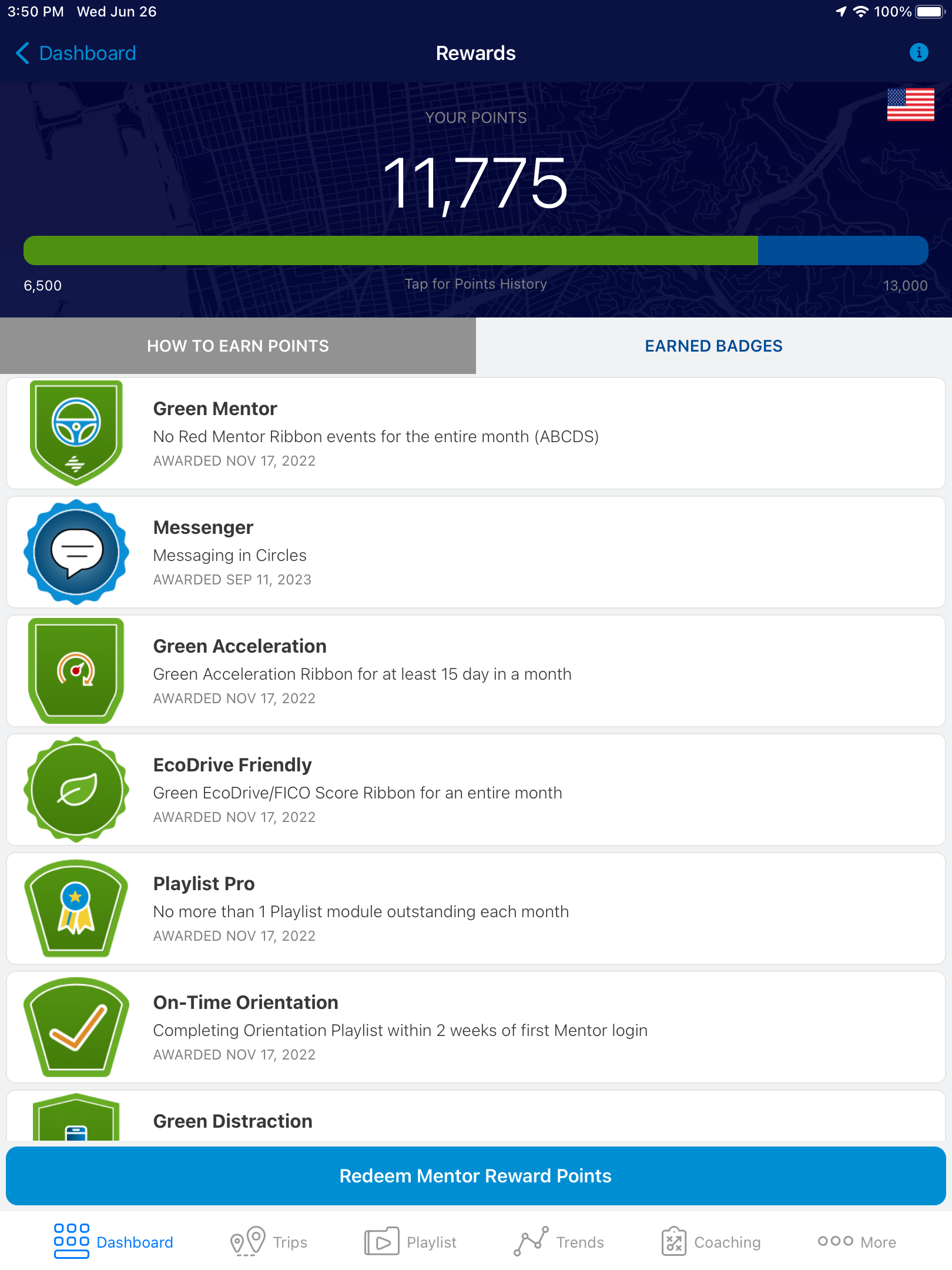The height and width of the screenshot is (1270, 952).
Task: Open the info icon
Action: tap(919, 53)
